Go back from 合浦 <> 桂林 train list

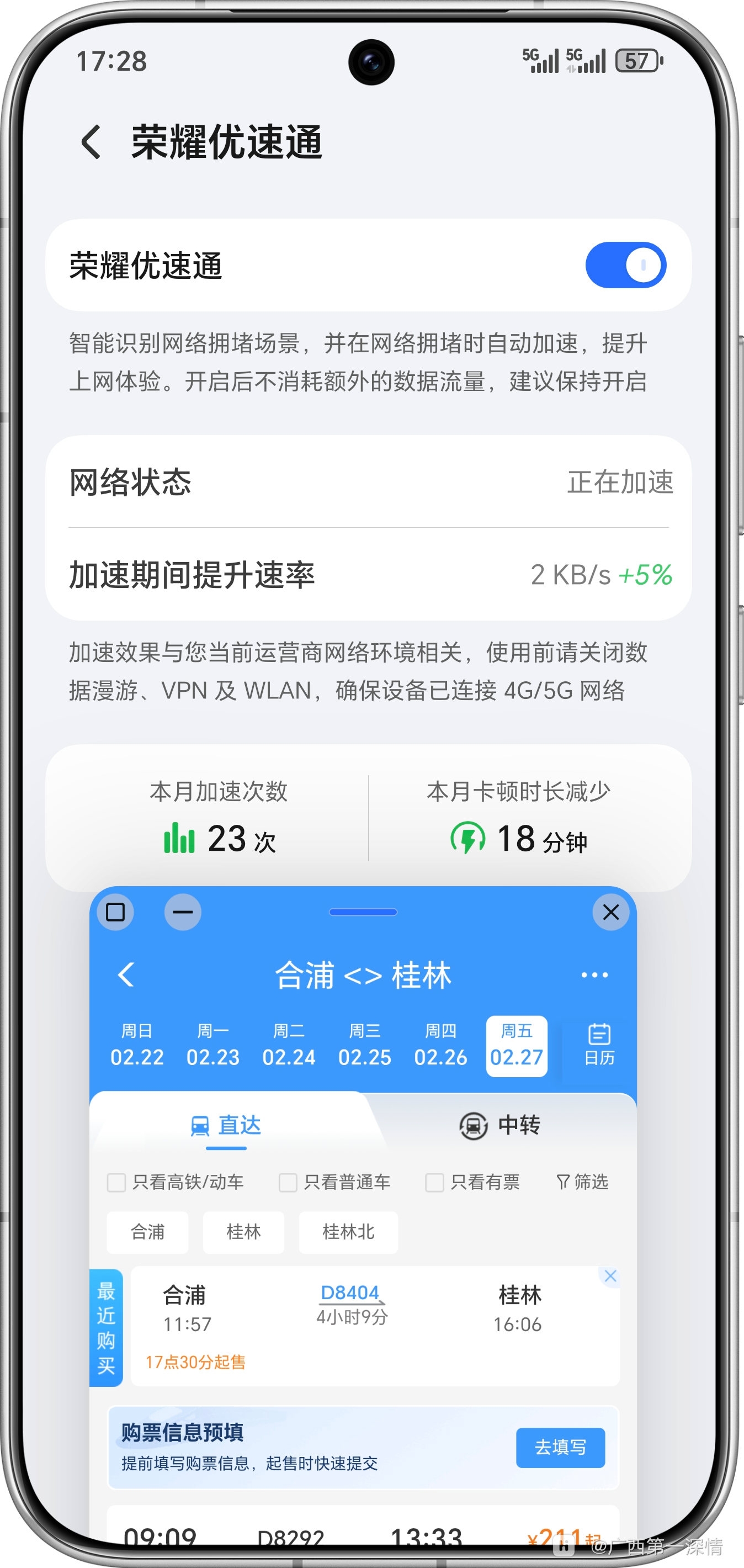tap(126, 974)
